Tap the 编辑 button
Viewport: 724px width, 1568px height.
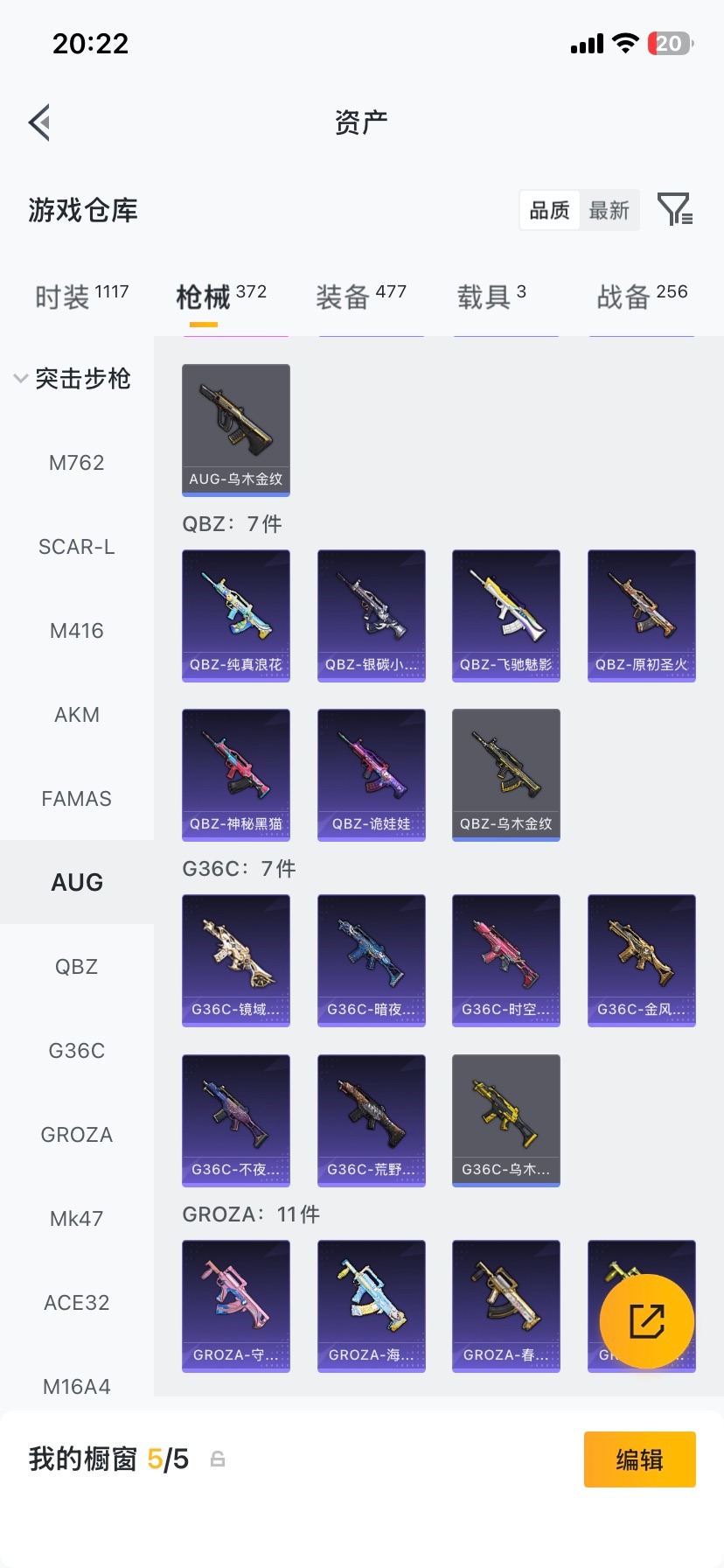click(x=639, y=1459)
